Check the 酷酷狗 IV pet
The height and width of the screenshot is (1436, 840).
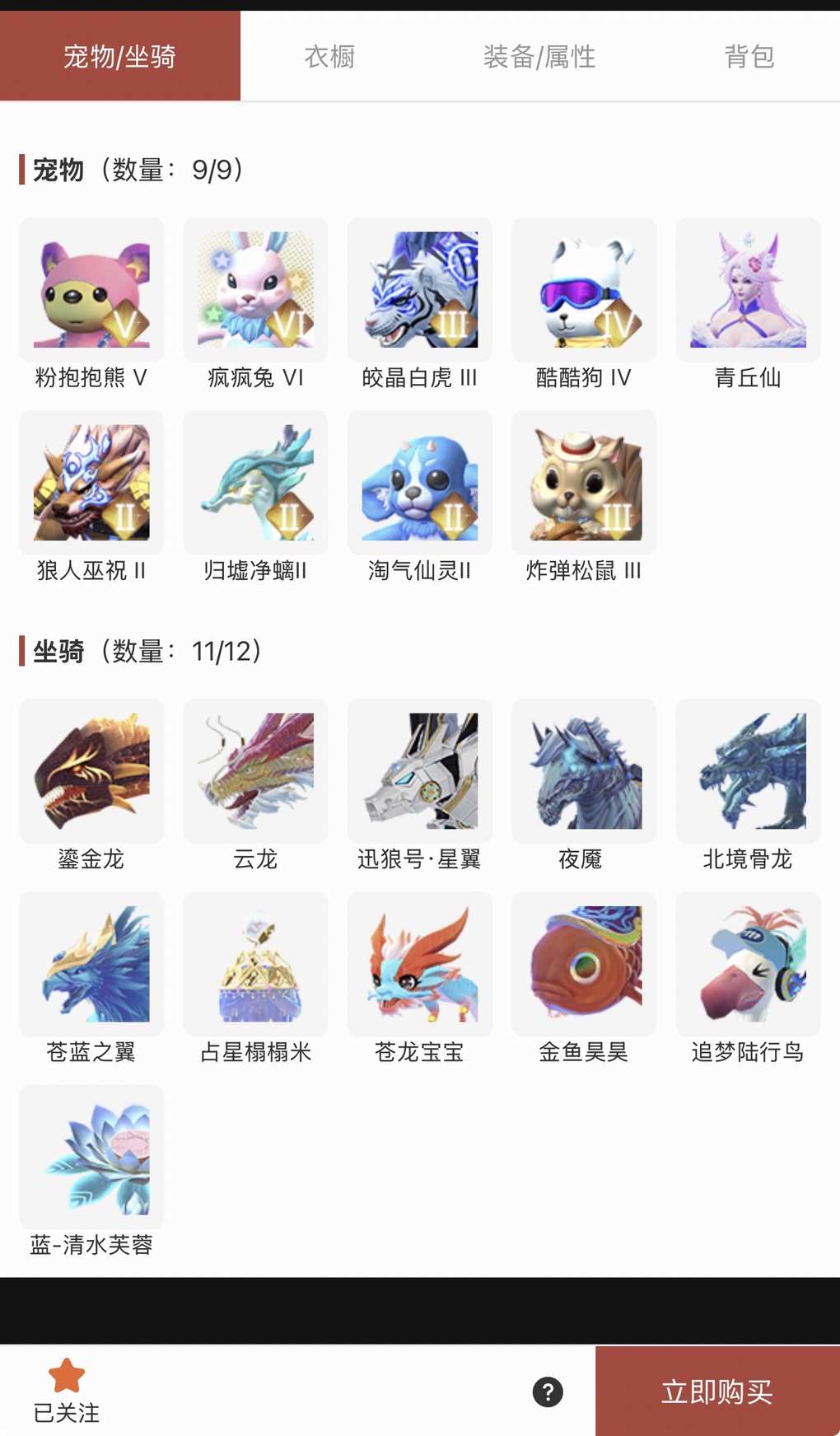tap(584, 290)
